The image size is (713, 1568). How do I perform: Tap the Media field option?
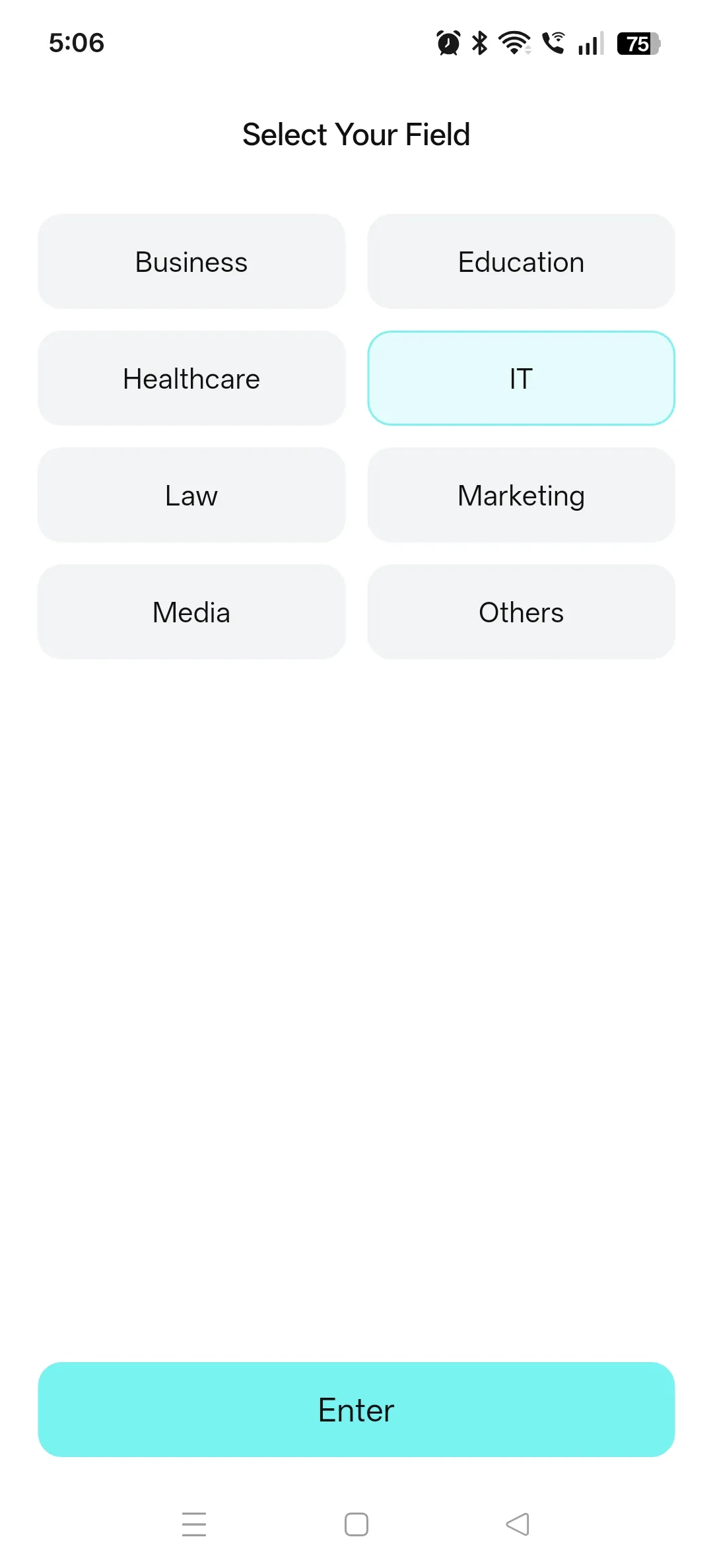[191, 612]
